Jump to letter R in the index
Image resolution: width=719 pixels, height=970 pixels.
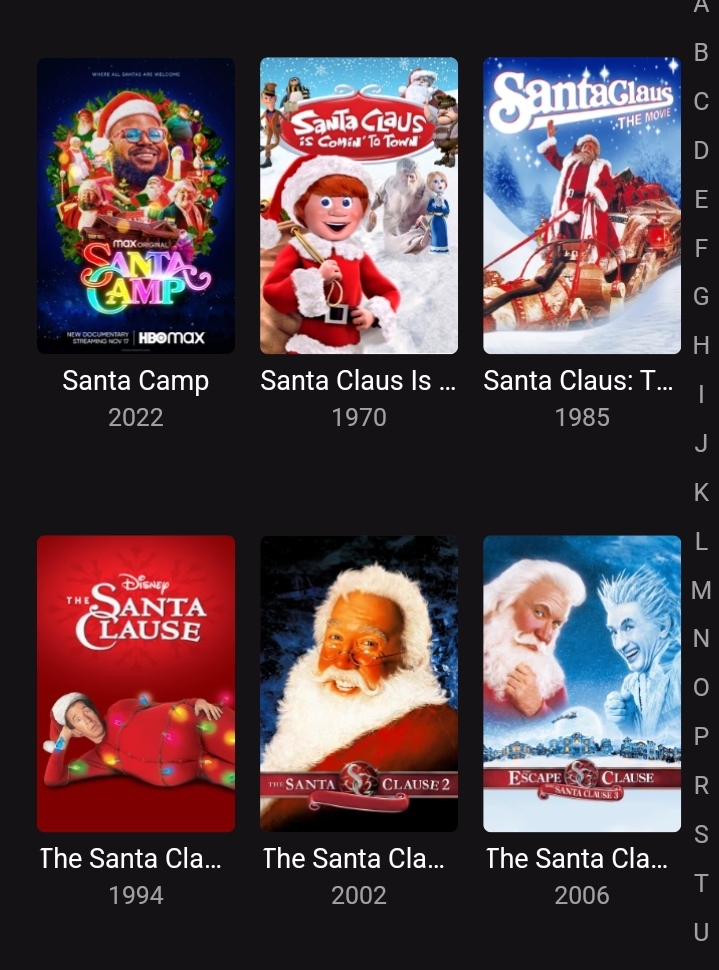pos(701,785)
